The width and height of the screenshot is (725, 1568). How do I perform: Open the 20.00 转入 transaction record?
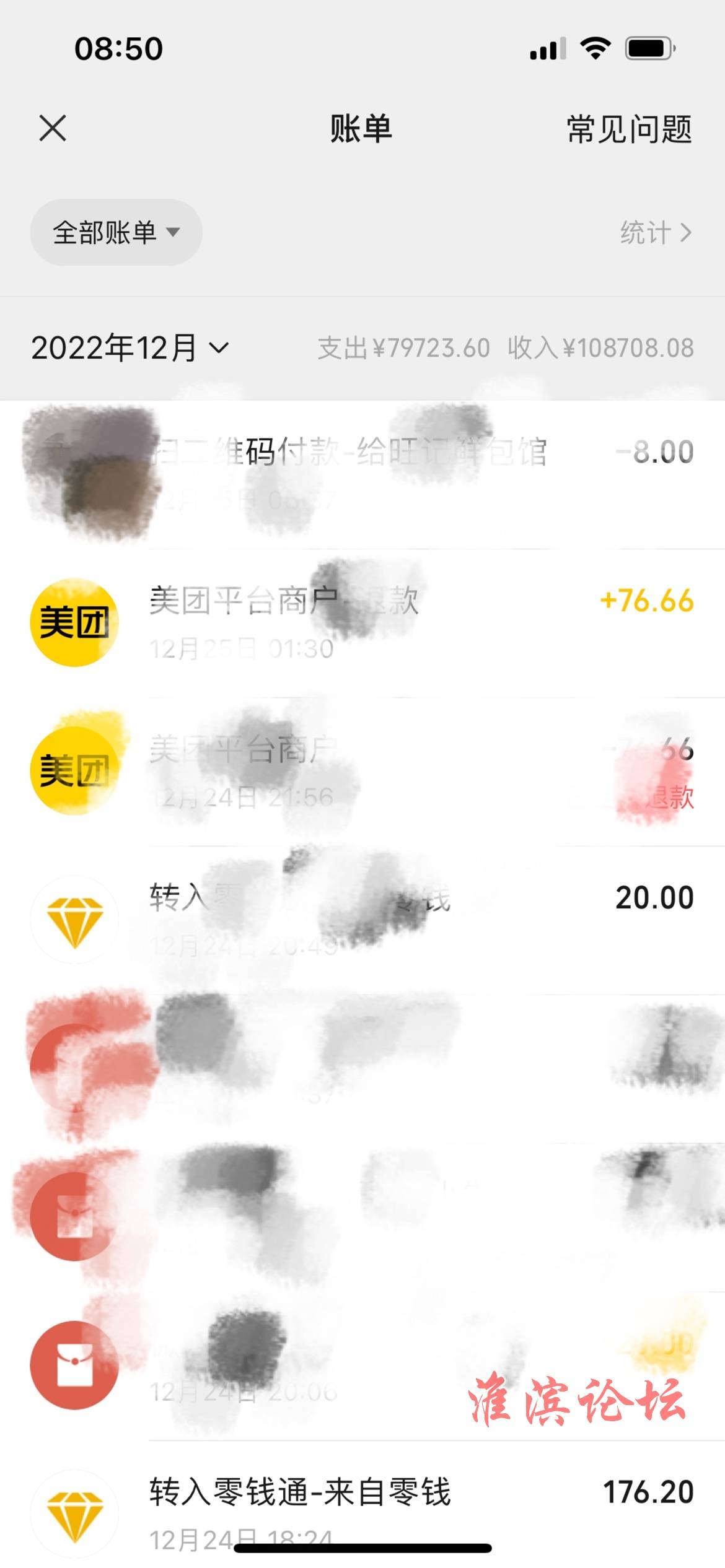coord(362,920)
